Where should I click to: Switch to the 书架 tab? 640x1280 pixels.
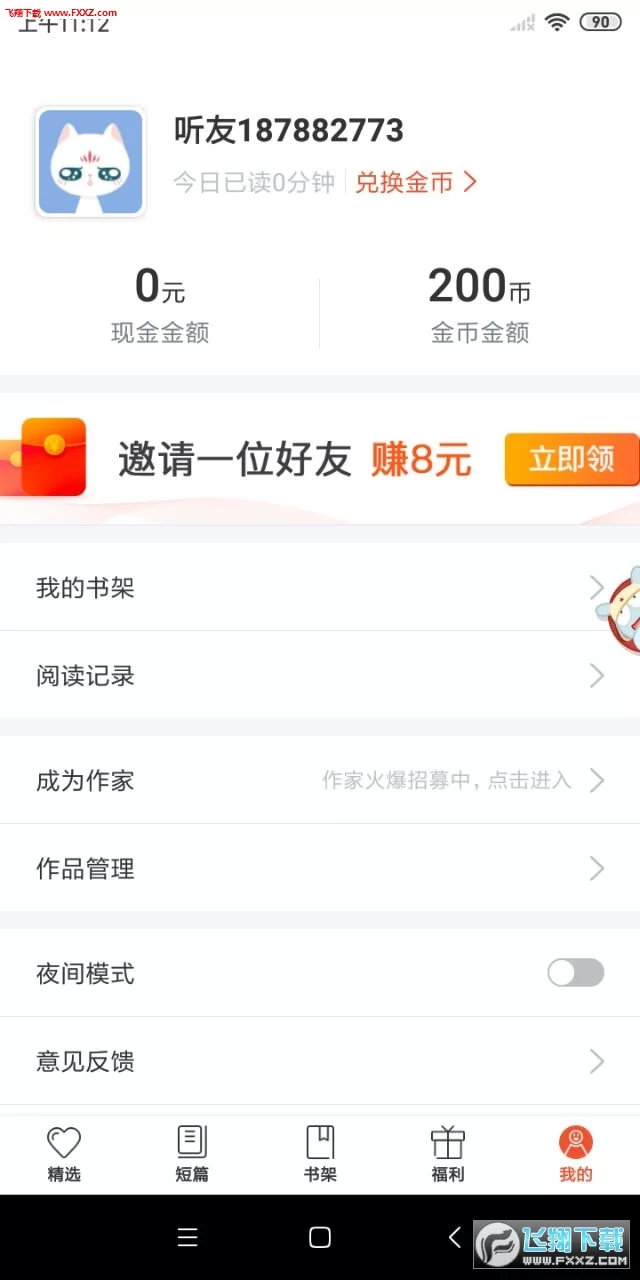320,1154
